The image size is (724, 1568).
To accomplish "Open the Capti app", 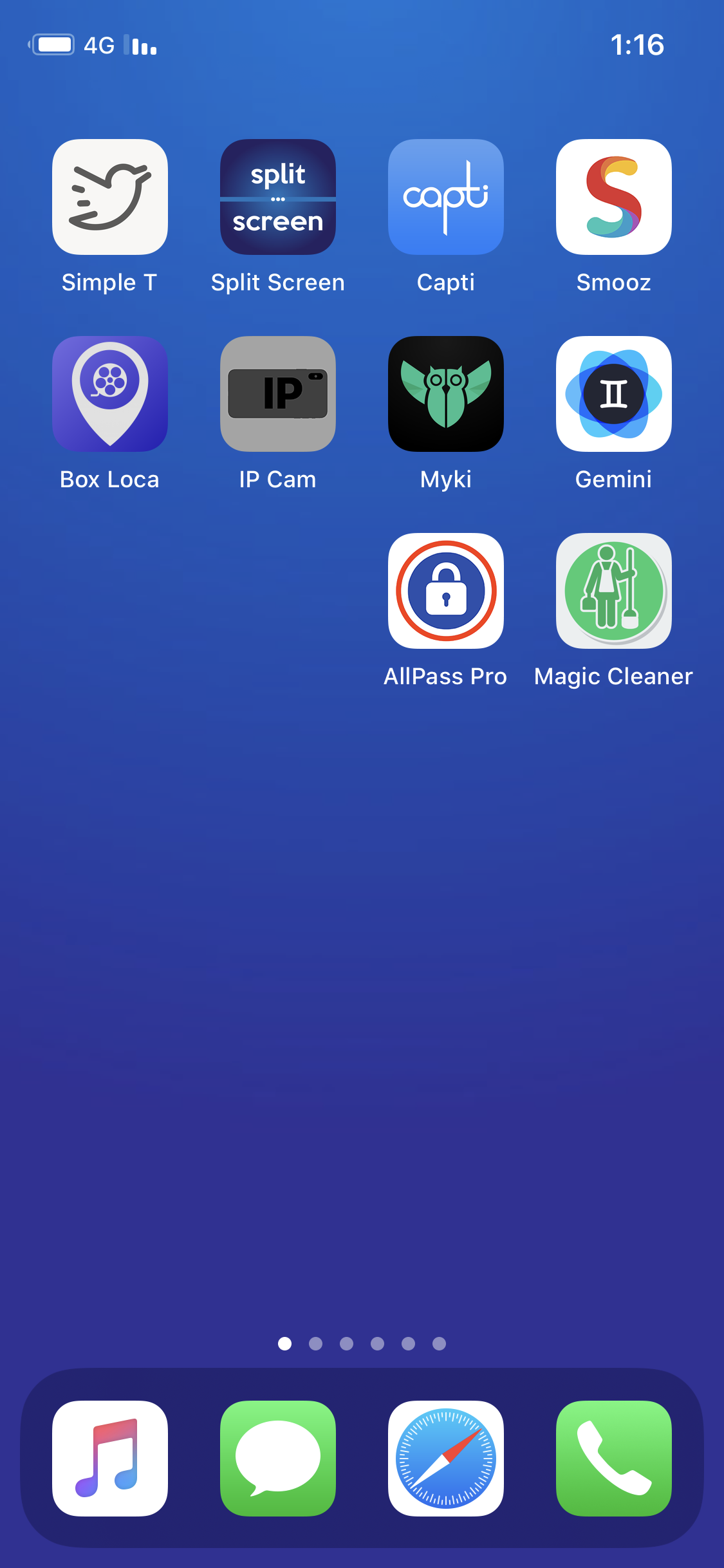I will [446, 197].
